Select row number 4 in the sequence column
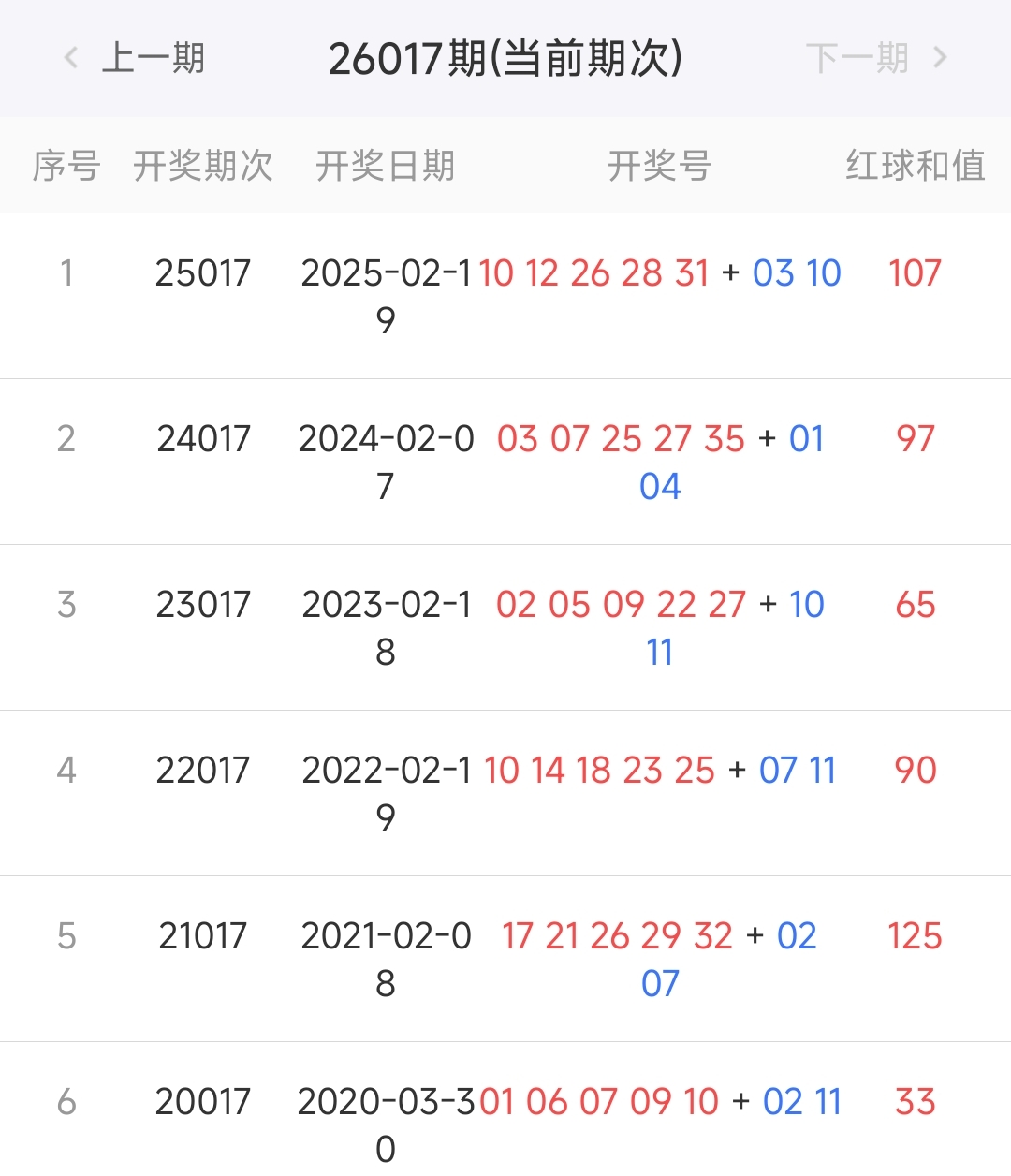This screenshot has width=1011, height=1176. (x=66, y=770)
